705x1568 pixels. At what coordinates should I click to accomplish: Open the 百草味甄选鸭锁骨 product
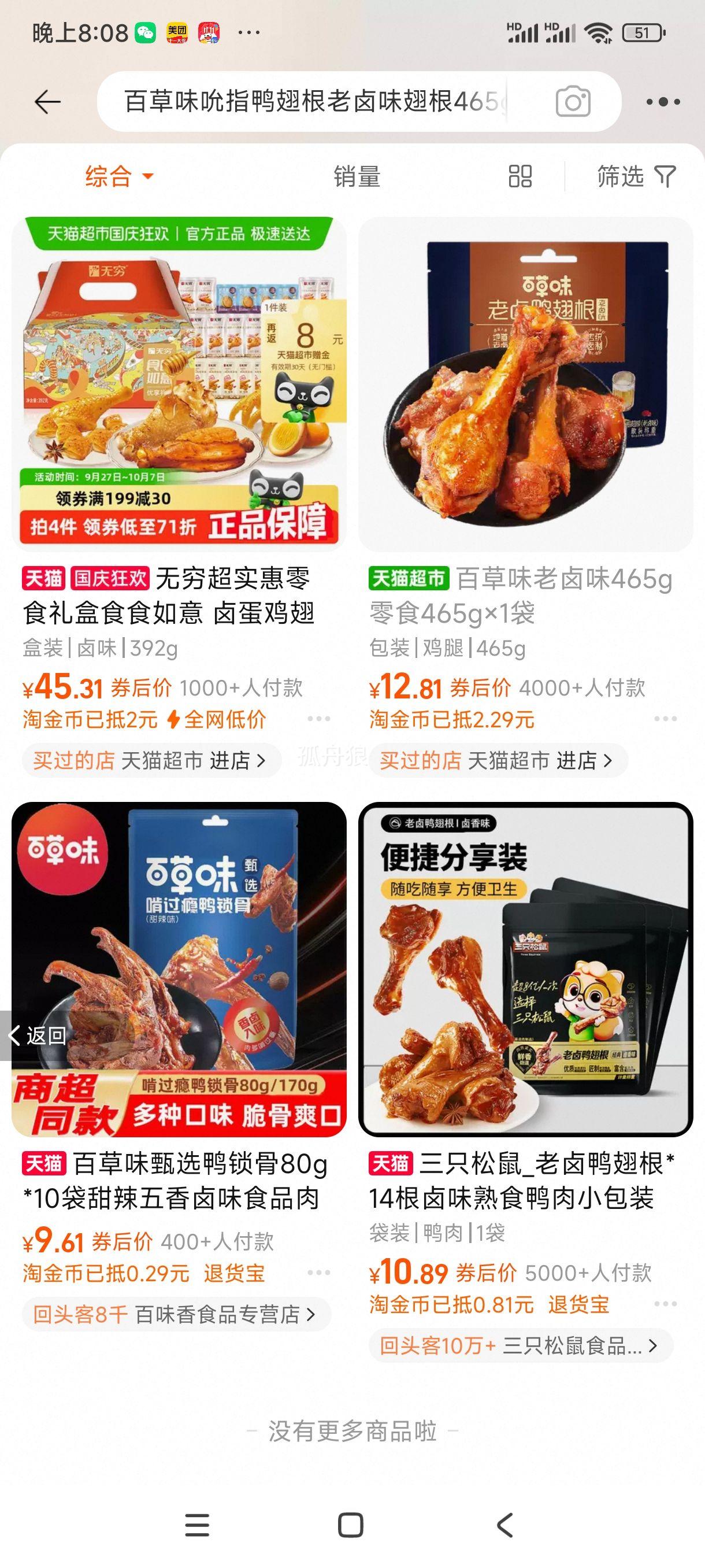(x=179, y=969)
